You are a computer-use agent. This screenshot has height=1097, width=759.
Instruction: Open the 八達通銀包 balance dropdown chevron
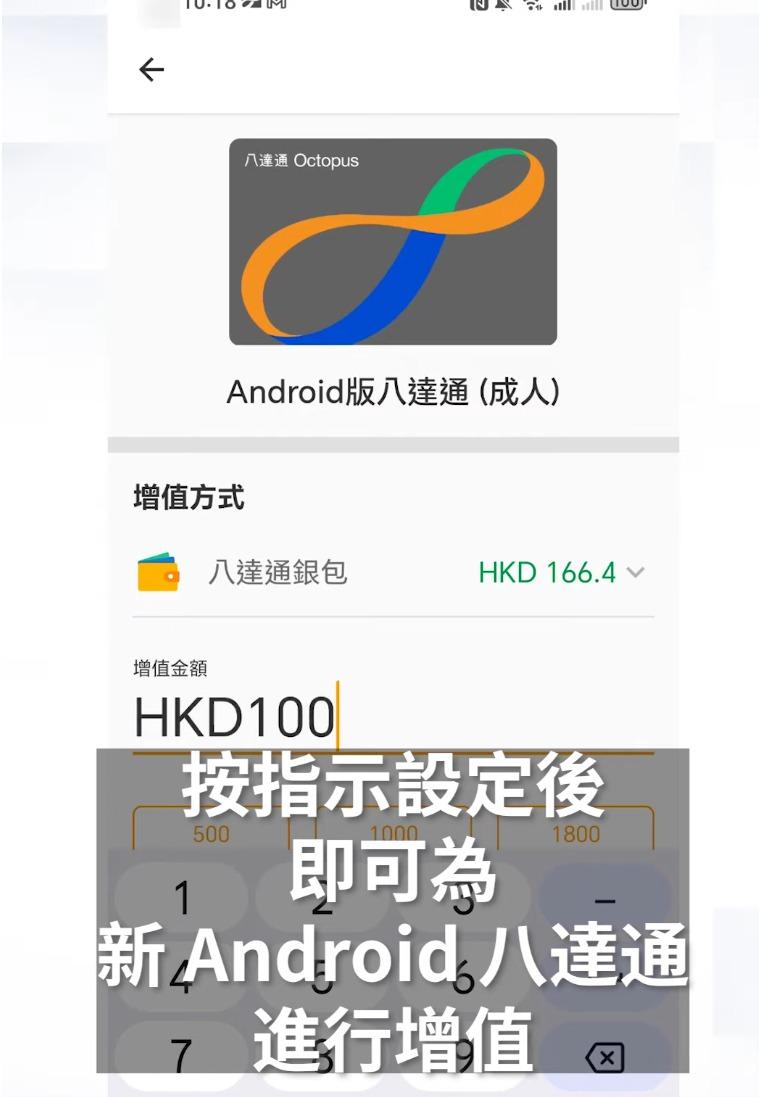637,572
